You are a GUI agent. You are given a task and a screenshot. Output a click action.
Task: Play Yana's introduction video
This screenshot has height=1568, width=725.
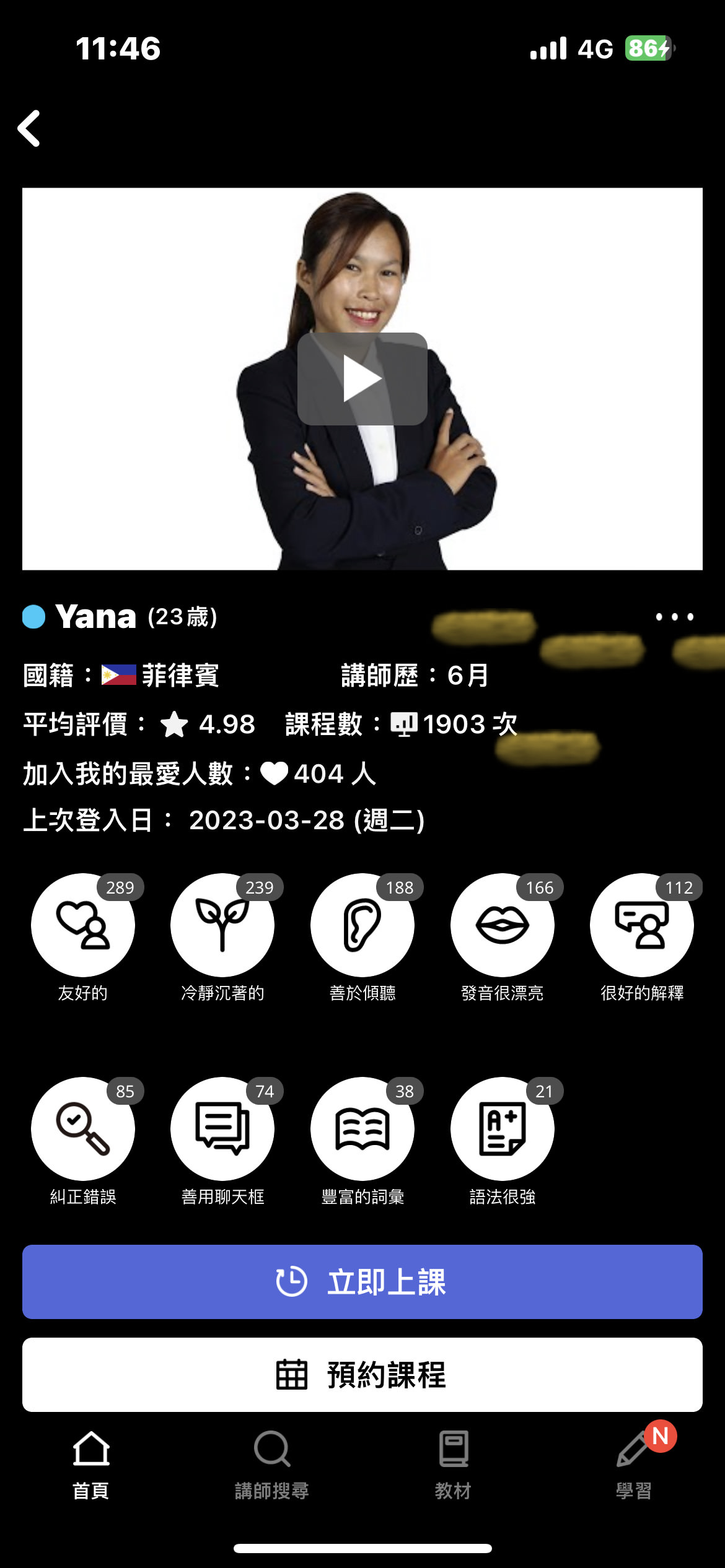pyautogui.click(x=362, y=379)
